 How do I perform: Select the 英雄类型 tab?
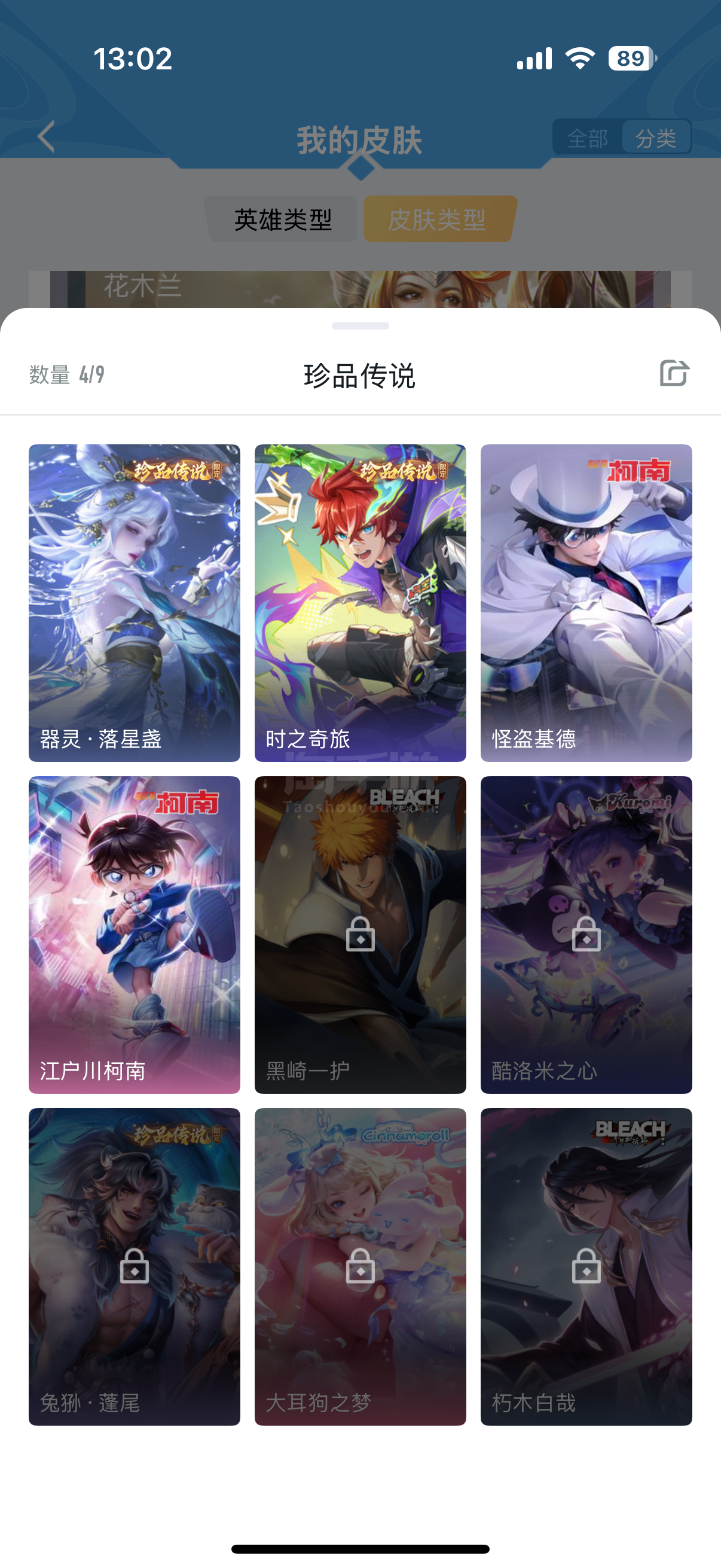coord(283,219)
